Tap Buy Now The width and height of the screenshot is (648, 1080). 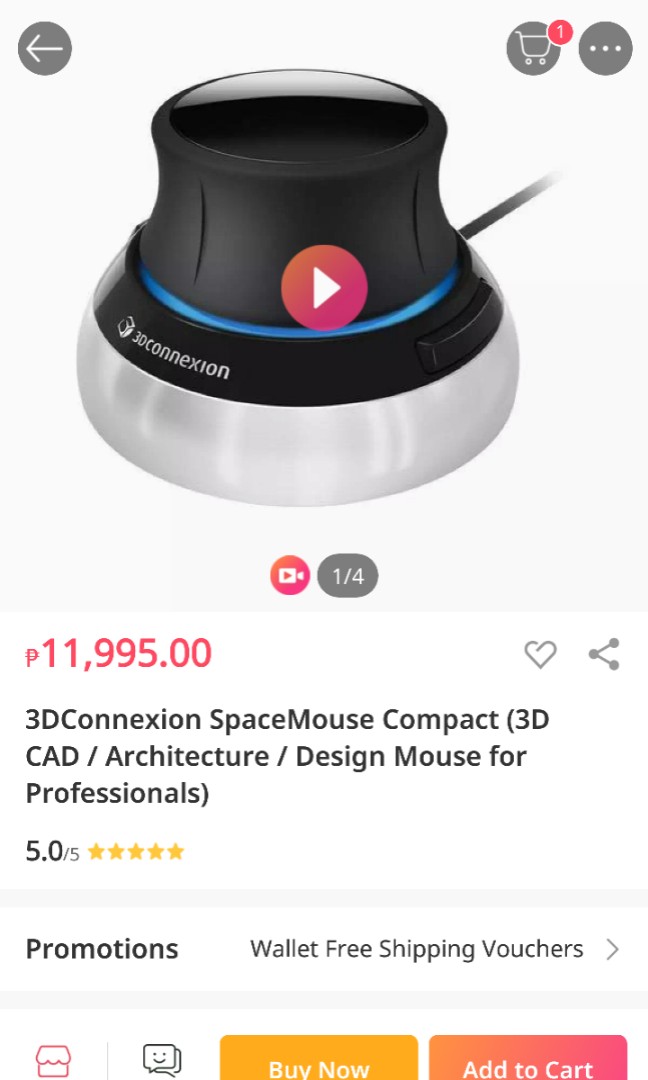(319, 1062)
